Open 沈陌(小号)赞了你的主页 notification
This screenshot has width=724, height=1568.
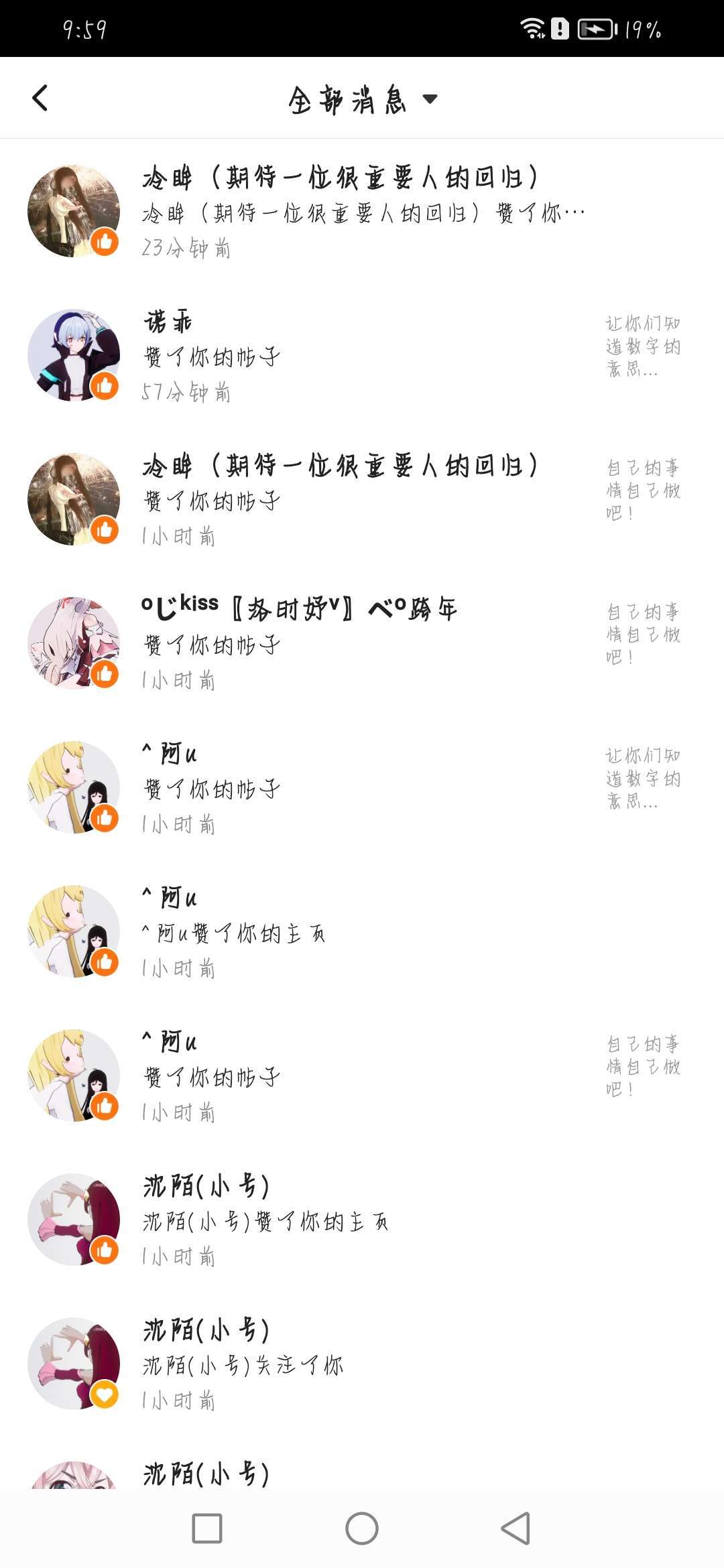(x=362, y=1220)
